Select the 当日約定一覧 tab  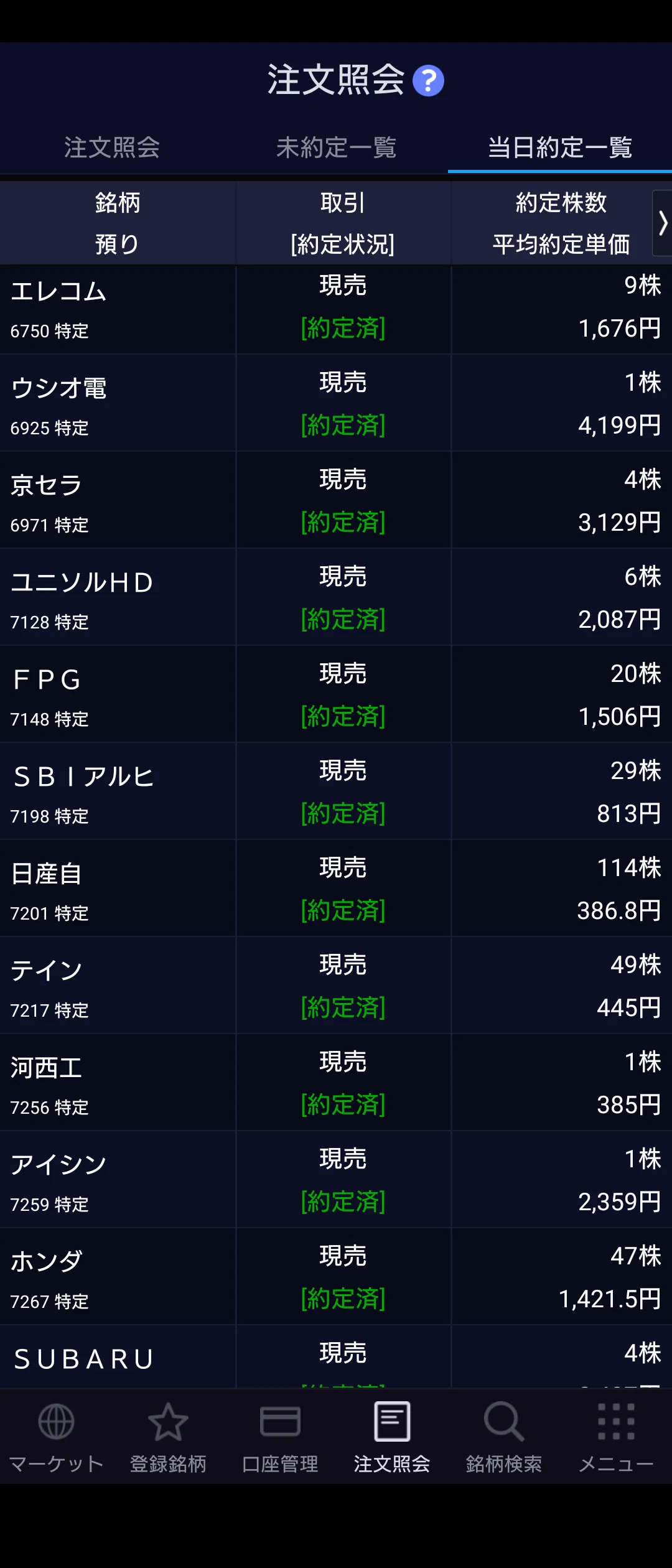click(x=560, y=147)
